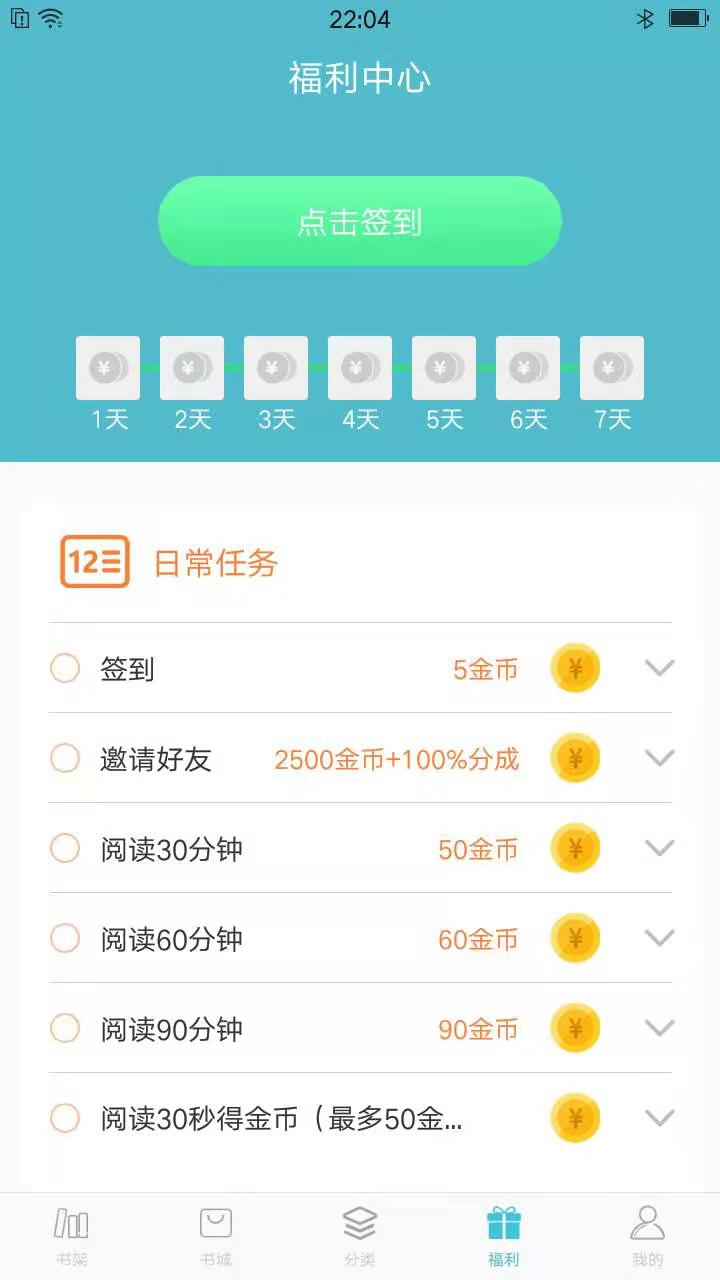720x1280 pixels.
Task: Expand the 邀请好友 task details
Action: (659, 758)
